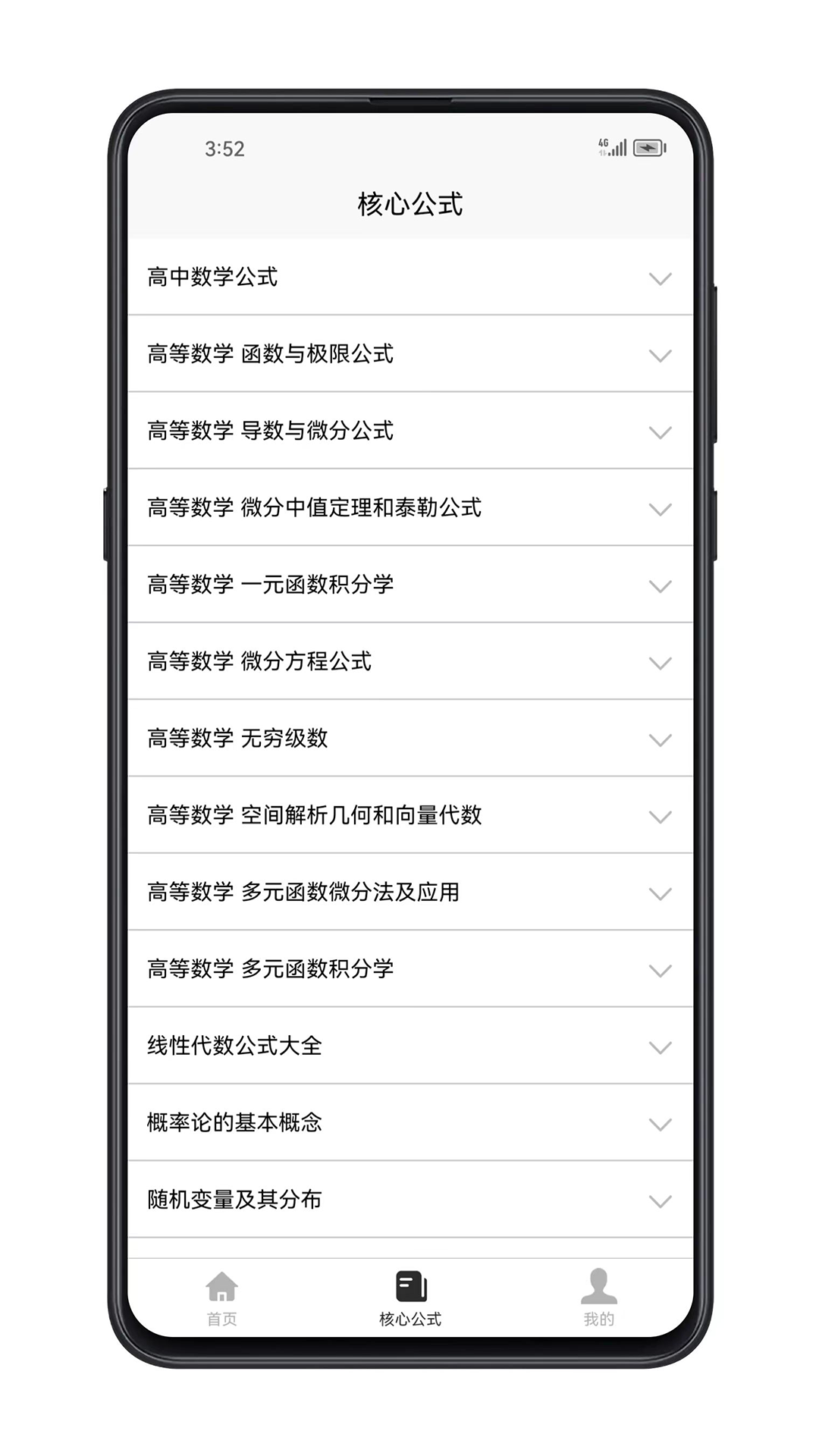
Task: Open 高等数学 无穷级数 section
Action: click(409, 739)
